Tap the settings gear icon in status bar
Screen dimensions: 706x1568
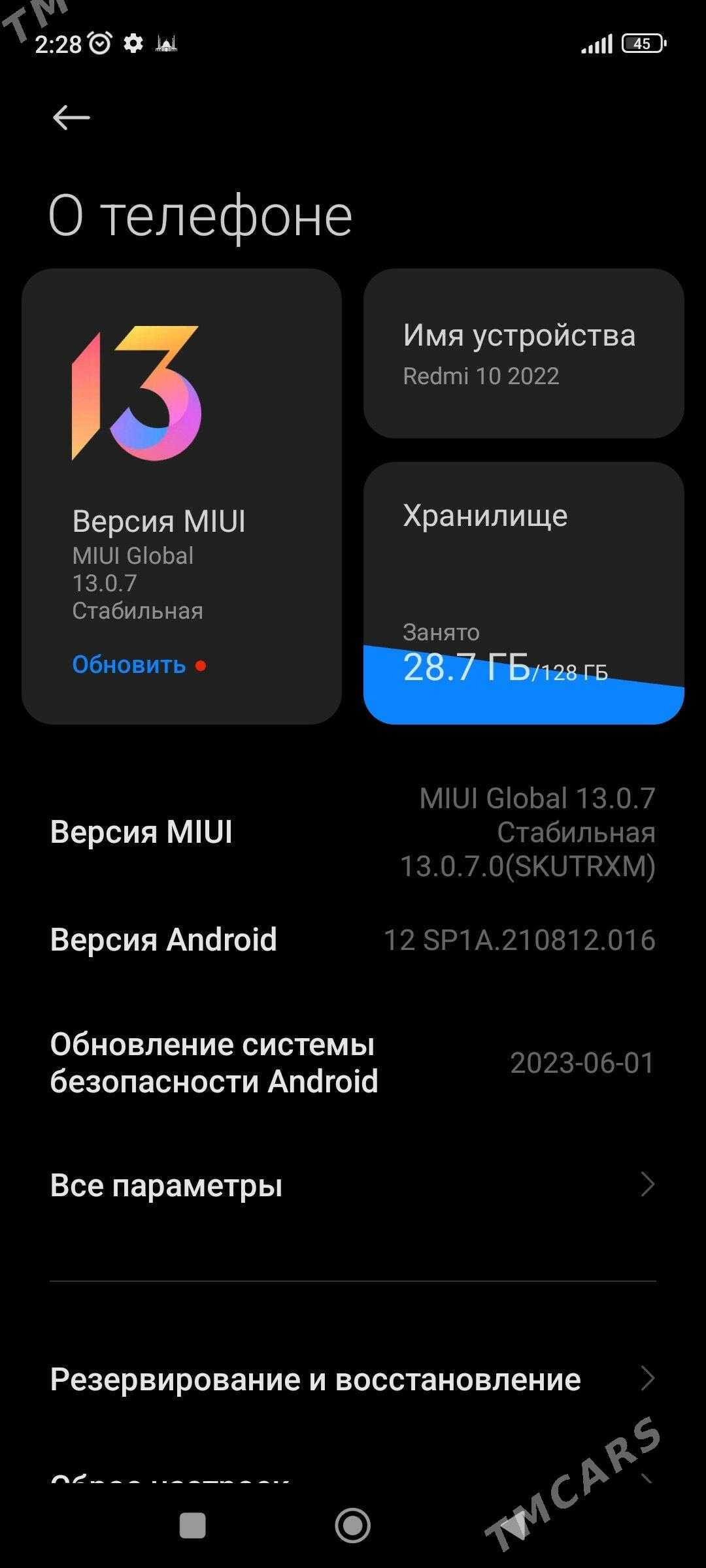[134, 44]
